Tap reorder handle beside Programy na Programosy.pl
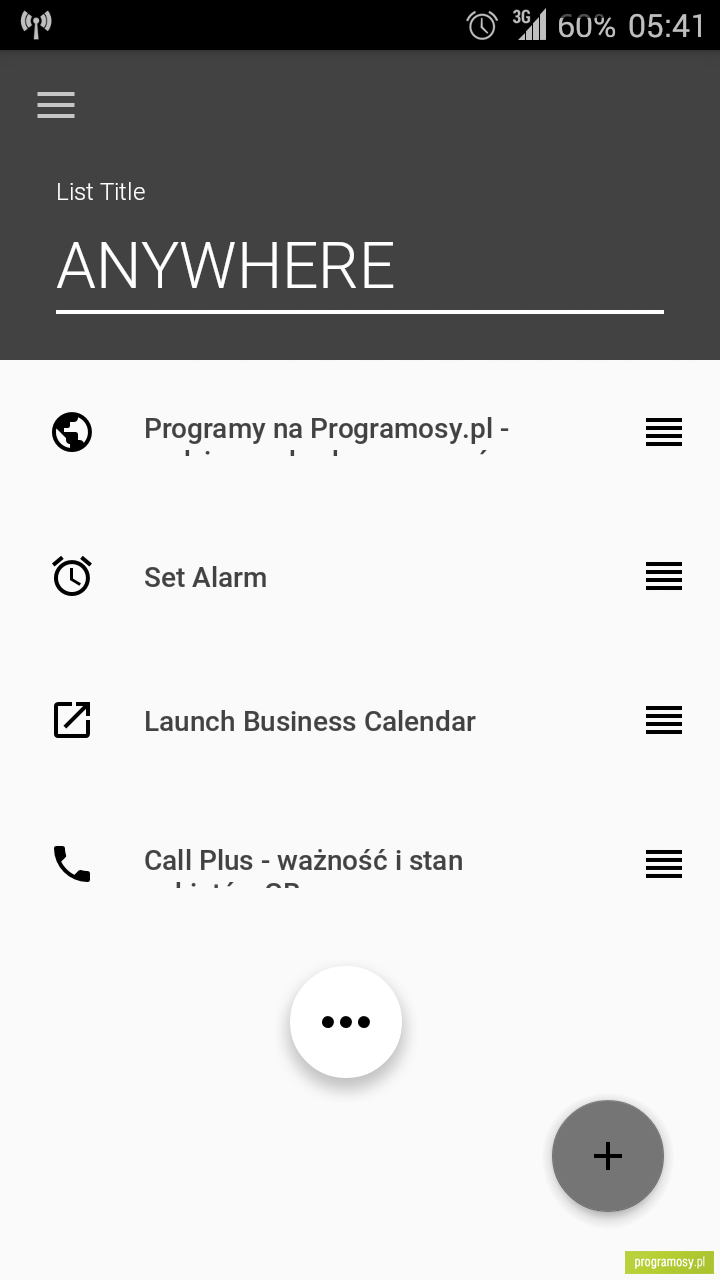 (x=664, y=432)
